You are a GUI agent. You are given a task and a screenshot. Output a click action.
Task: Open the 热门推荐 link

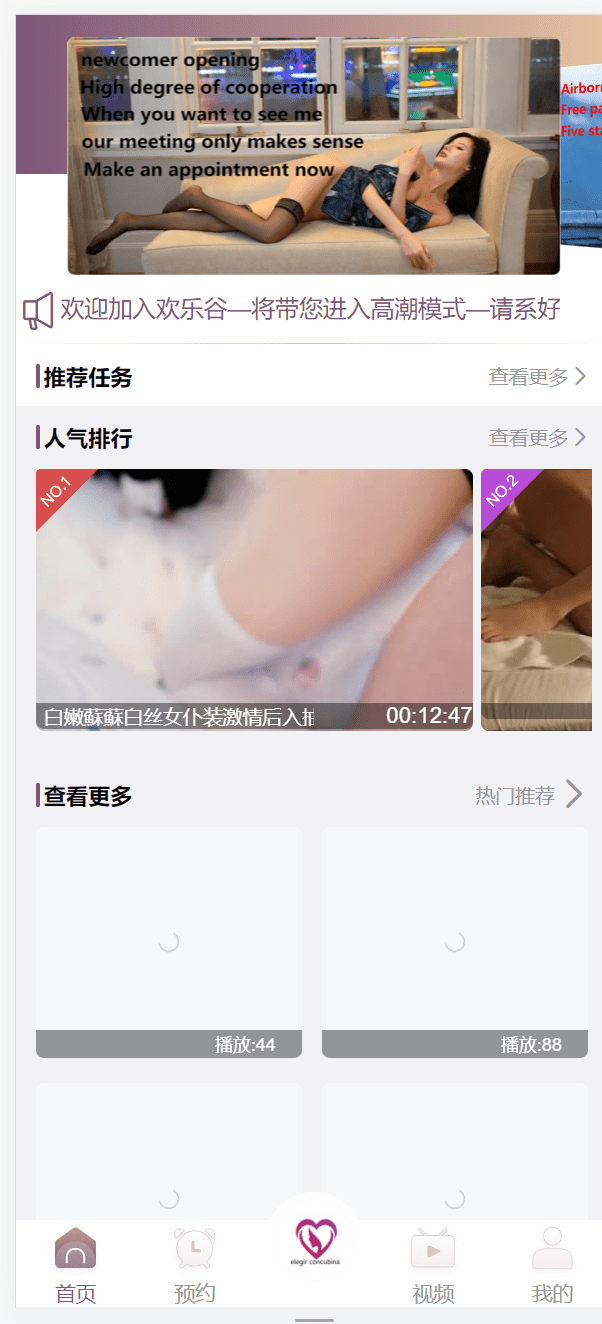(x=528, y=796)
